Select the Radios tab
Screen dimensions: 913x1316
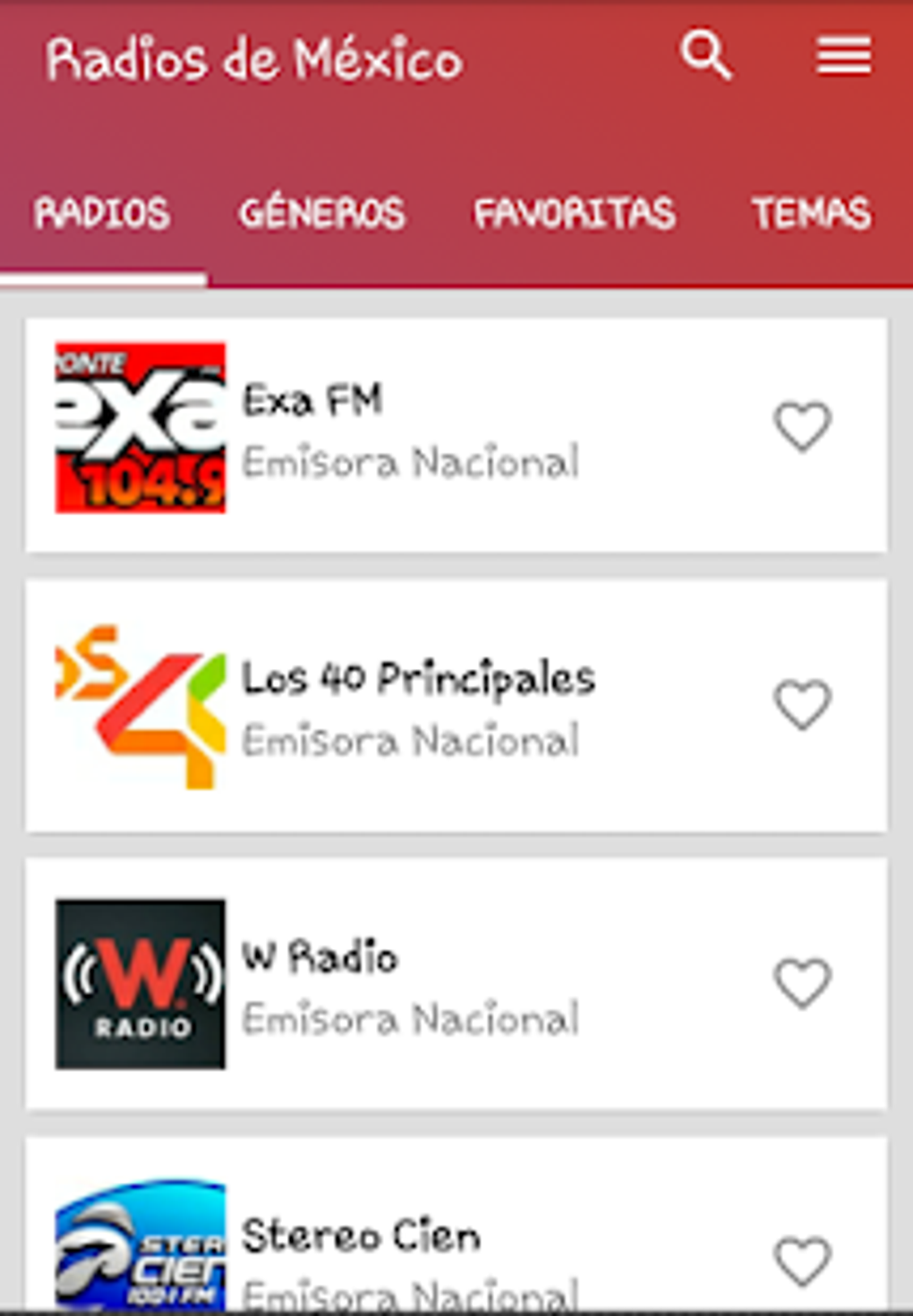102,214
